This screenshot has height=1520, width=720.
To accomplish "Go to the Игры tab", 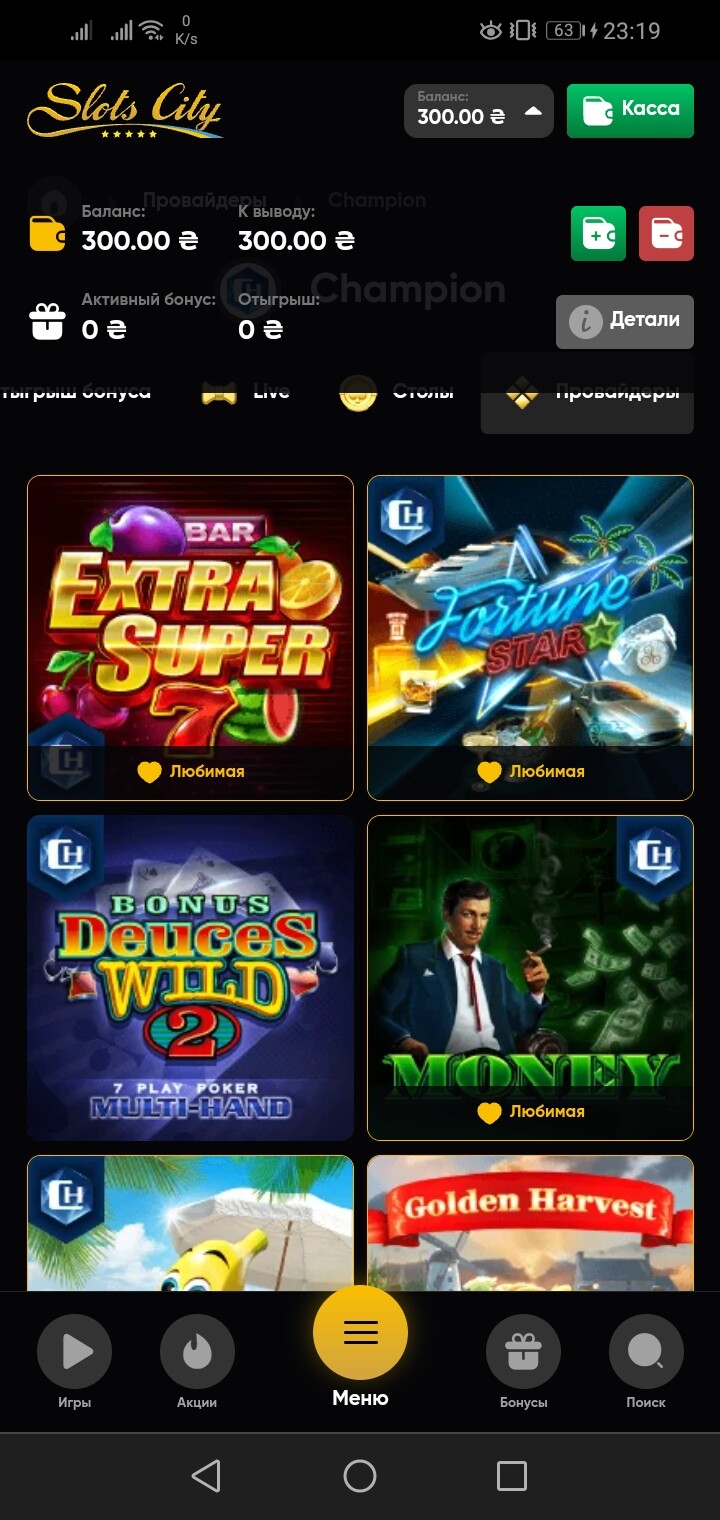I will 74,1362.
